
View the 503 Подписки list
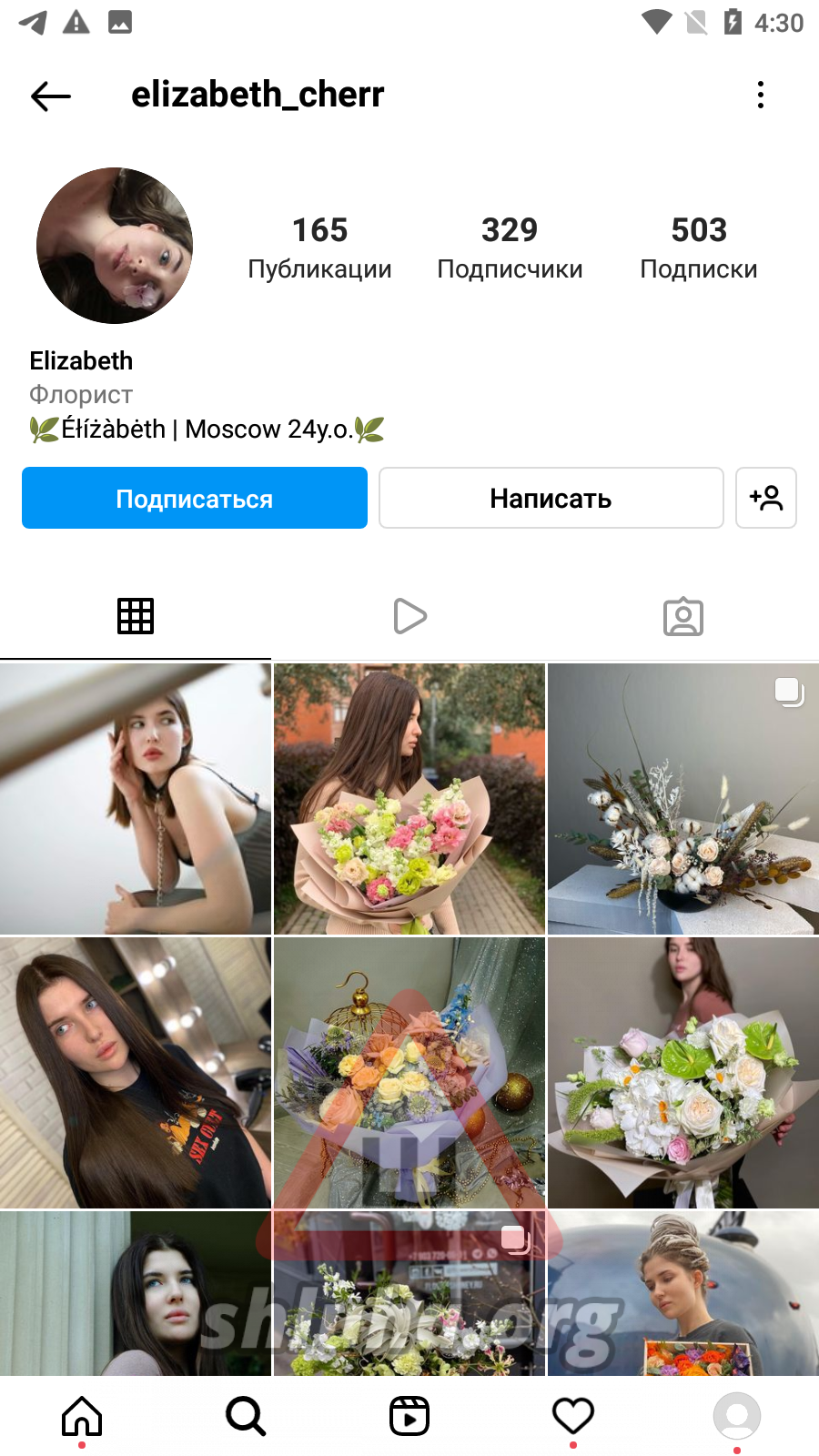coord(699,248)
